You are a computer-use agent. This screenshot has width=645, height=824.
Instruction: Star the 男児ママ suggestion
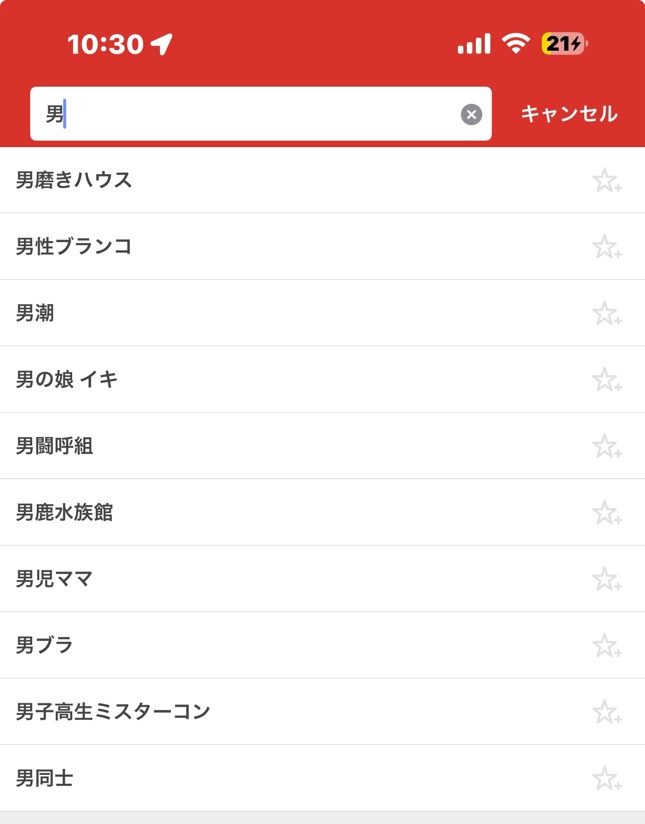[606, 579]
